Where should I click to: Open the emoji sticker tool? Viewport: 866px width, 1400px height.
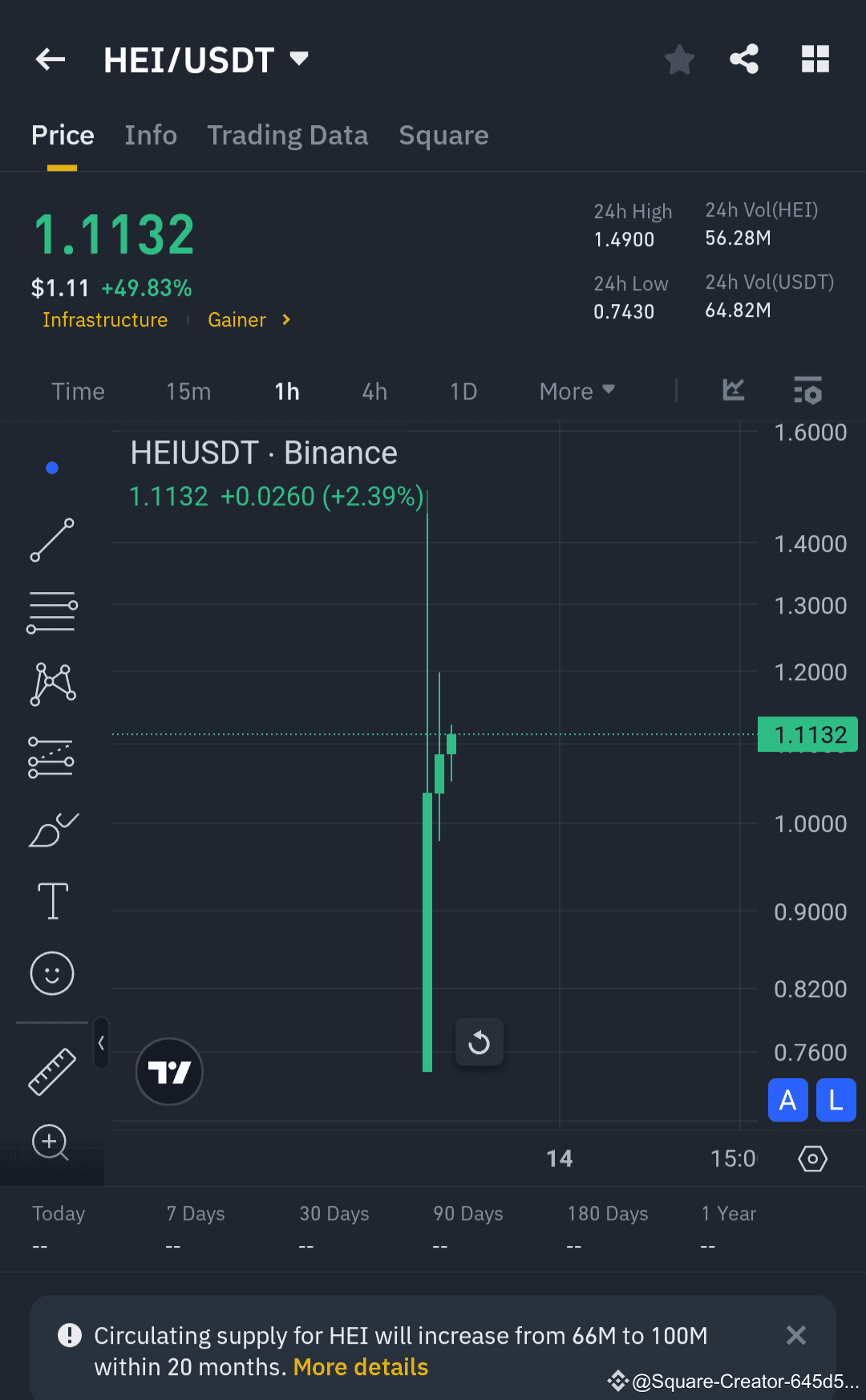(51, 973)
